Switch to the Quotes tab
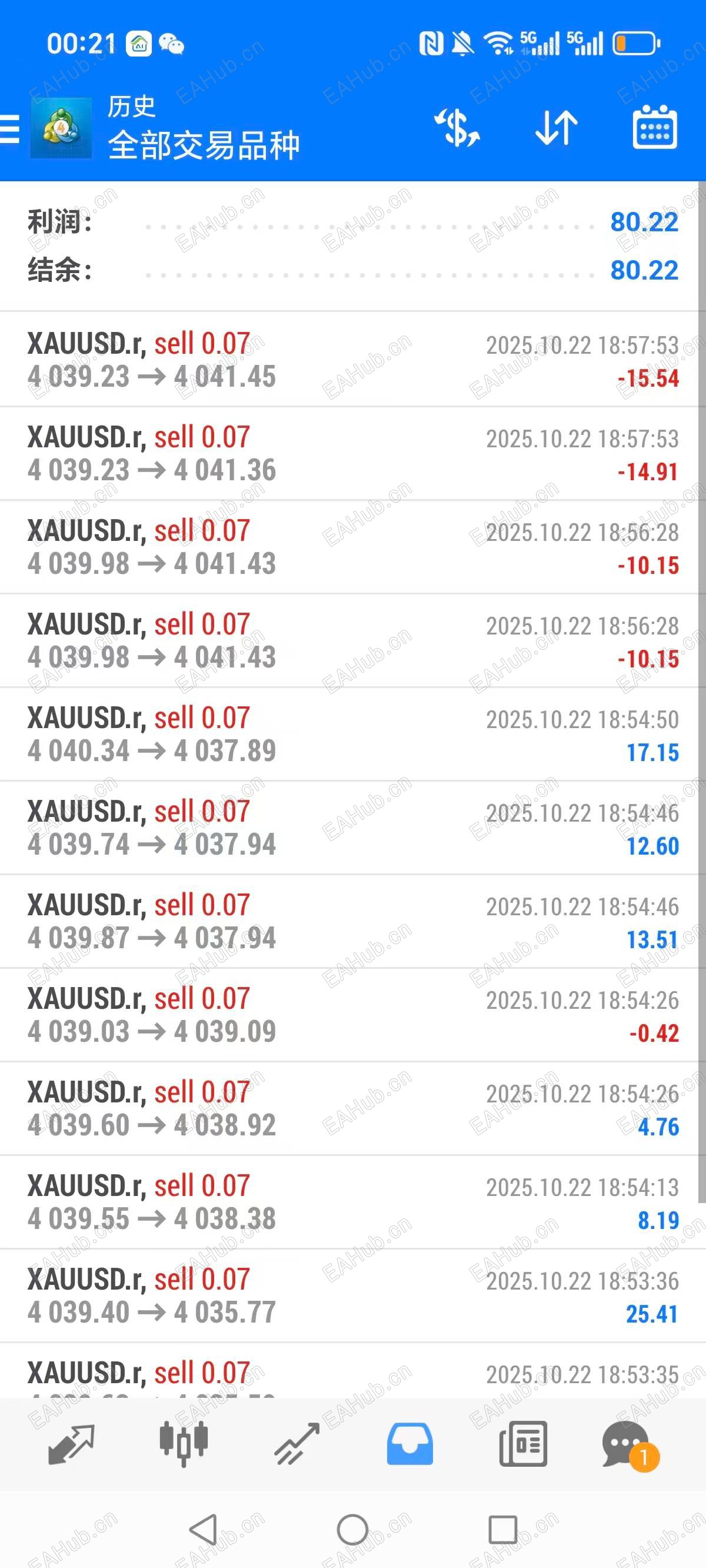706x1568 pixels. (x=71, y=1444)
